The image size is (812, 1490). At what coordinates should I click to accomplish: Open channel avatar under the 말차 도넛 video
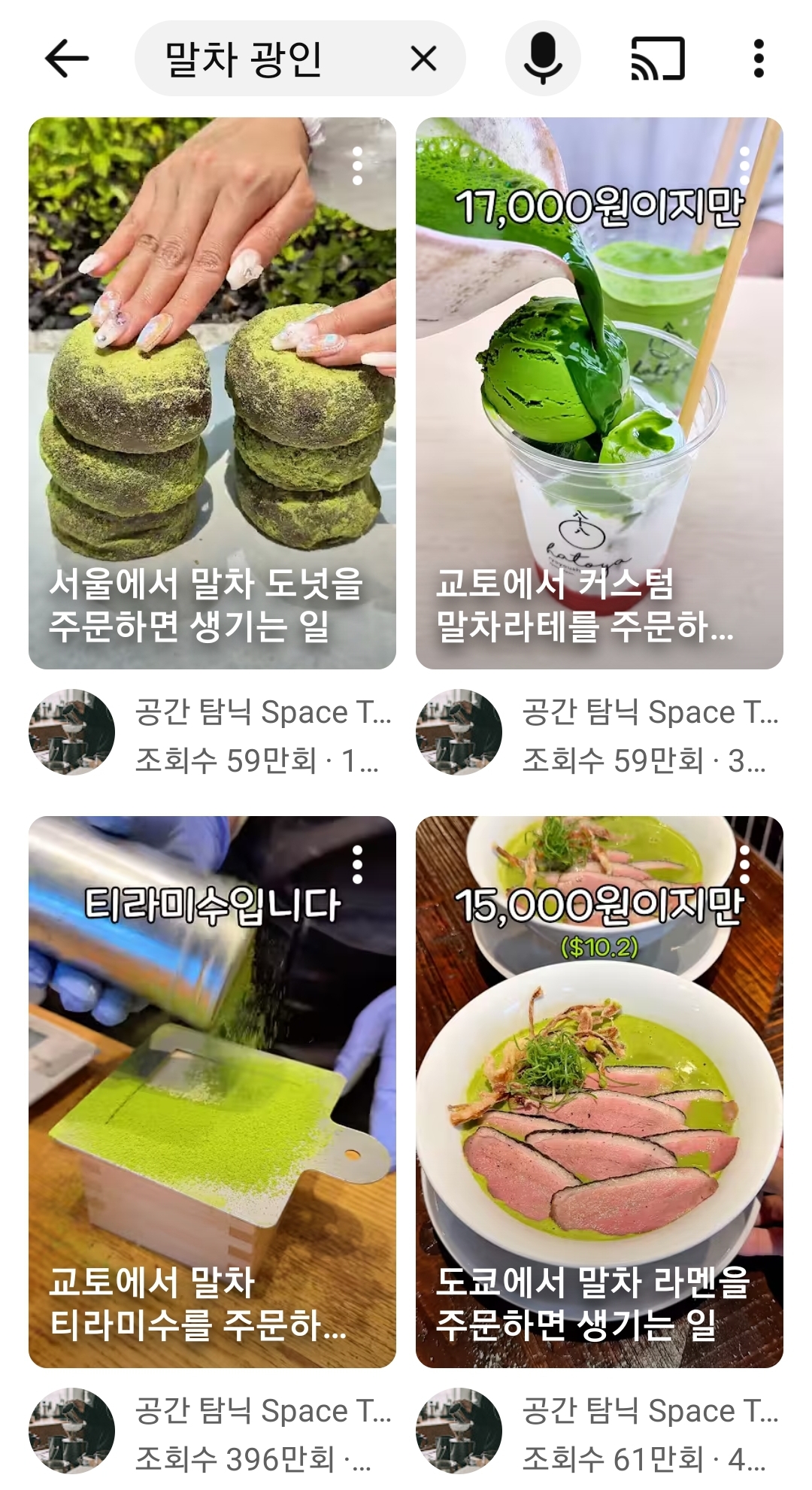(71, 732)
